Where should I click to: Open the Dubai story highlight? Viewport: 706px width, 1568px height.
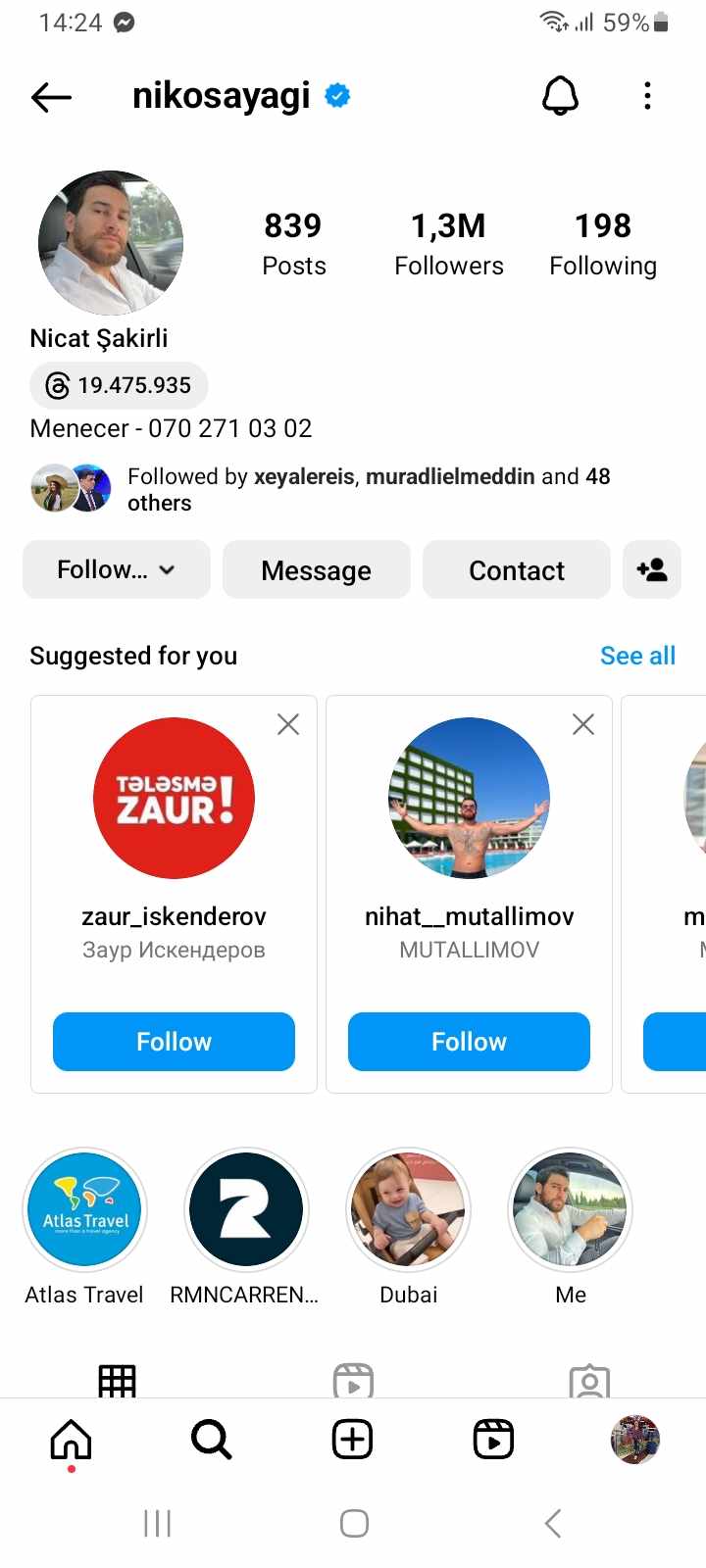coord(409,1209)
